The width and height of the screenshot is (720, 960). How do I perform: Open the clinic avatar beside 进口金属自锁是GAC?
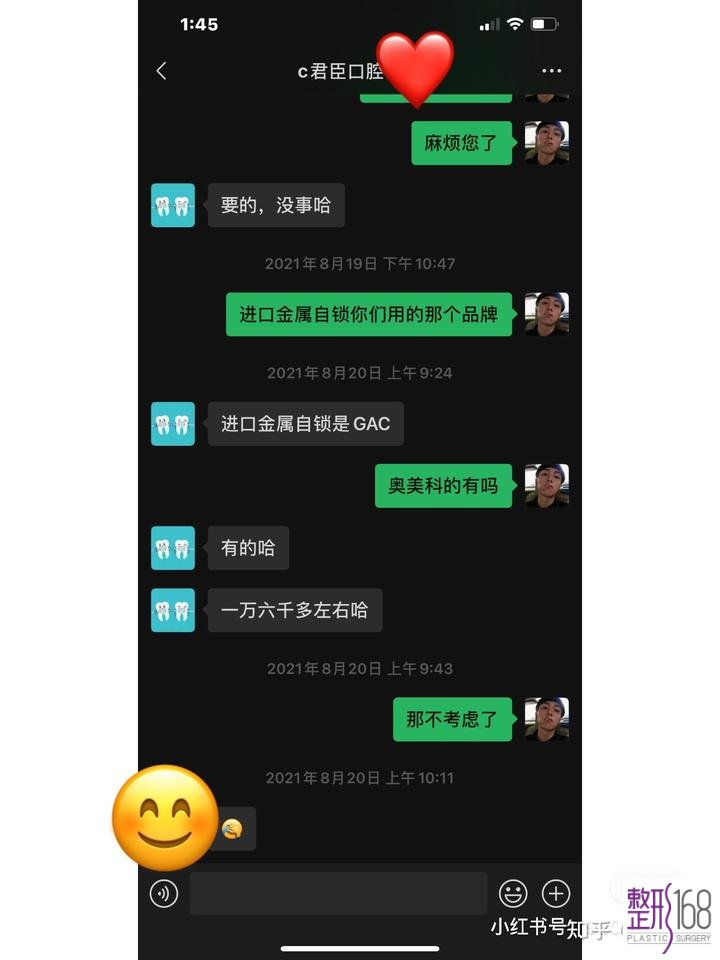click(x=173, y=424)
